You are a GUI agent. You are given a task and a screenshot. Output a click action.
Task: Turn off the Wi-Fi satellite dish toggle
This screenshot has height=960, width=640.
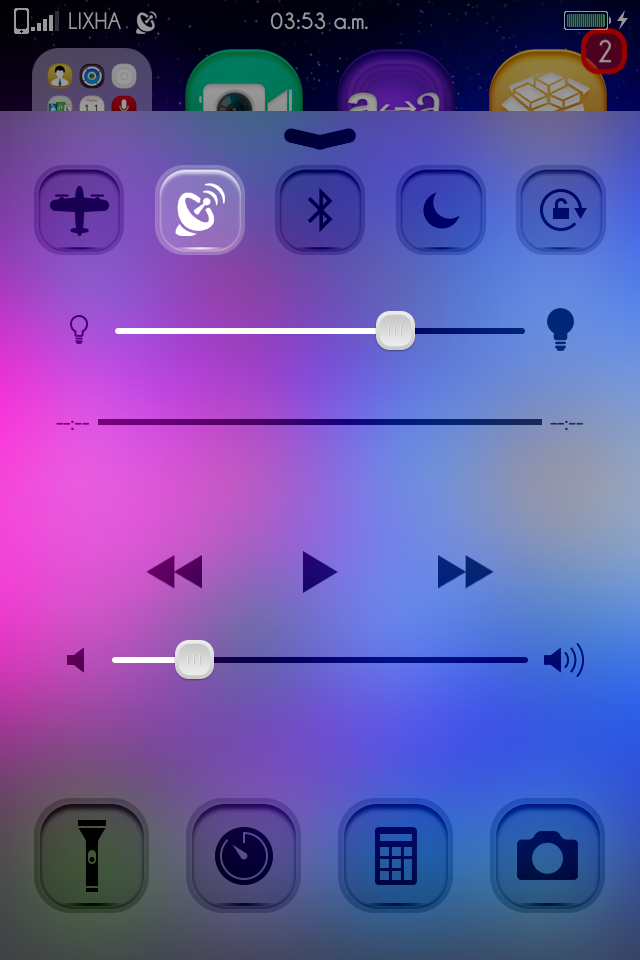pos(200,210)
